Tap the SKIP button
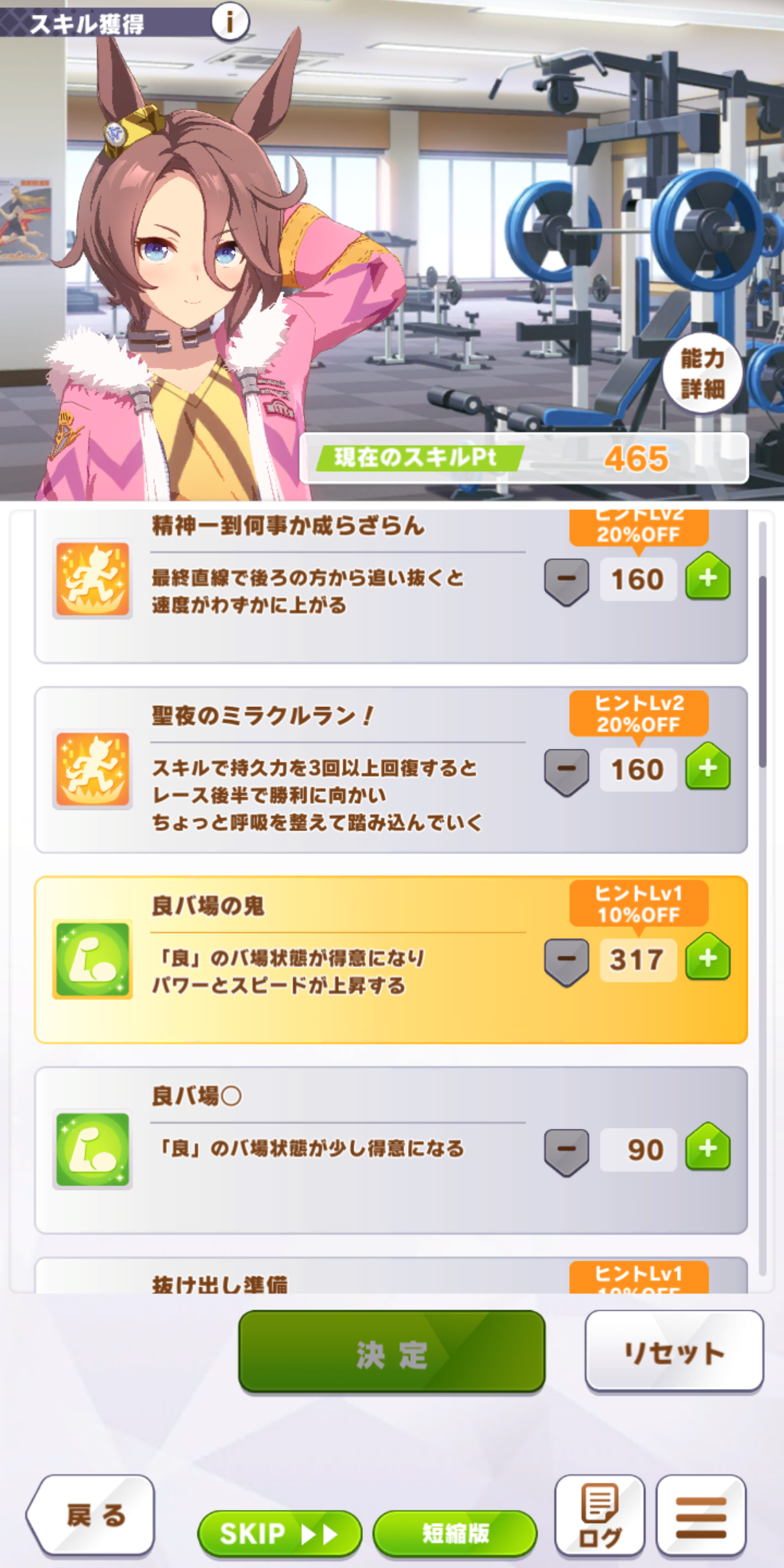 (x=279, y=1533)
